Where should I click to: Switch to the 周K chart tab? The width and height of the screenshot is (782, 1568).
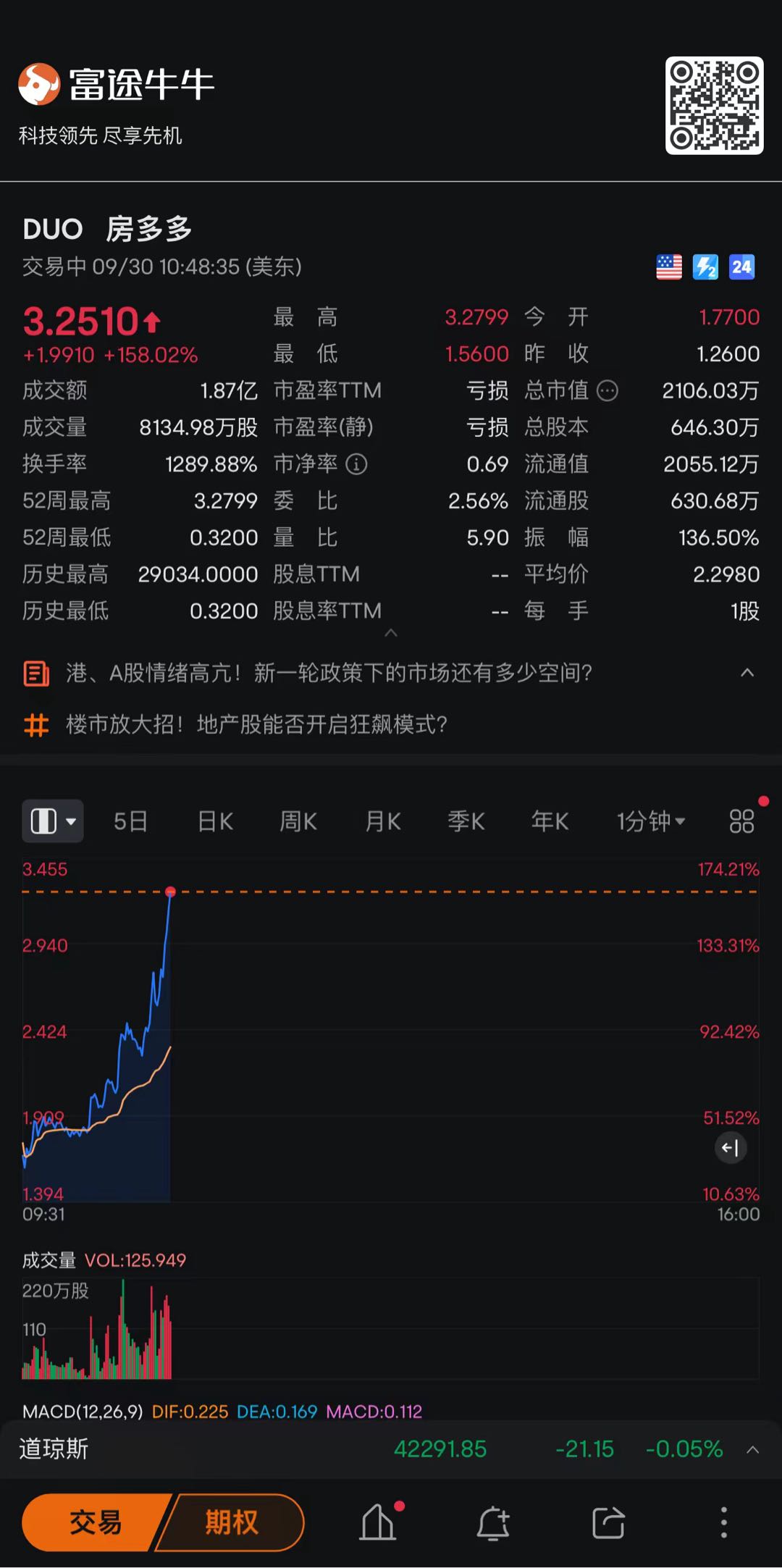(298, 821)
